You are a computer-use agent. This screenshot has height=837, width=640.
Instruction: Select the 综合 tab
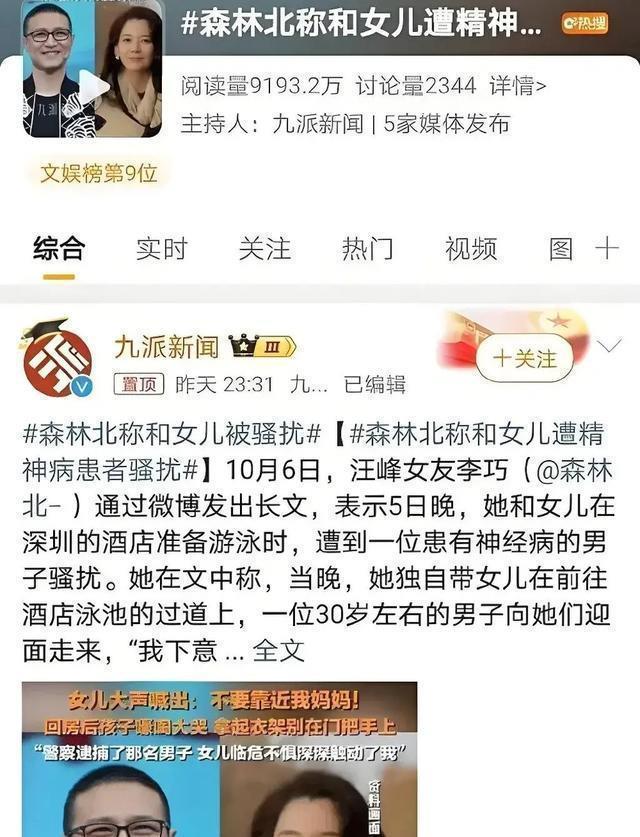pyautogui.click(x=59, y=249)
